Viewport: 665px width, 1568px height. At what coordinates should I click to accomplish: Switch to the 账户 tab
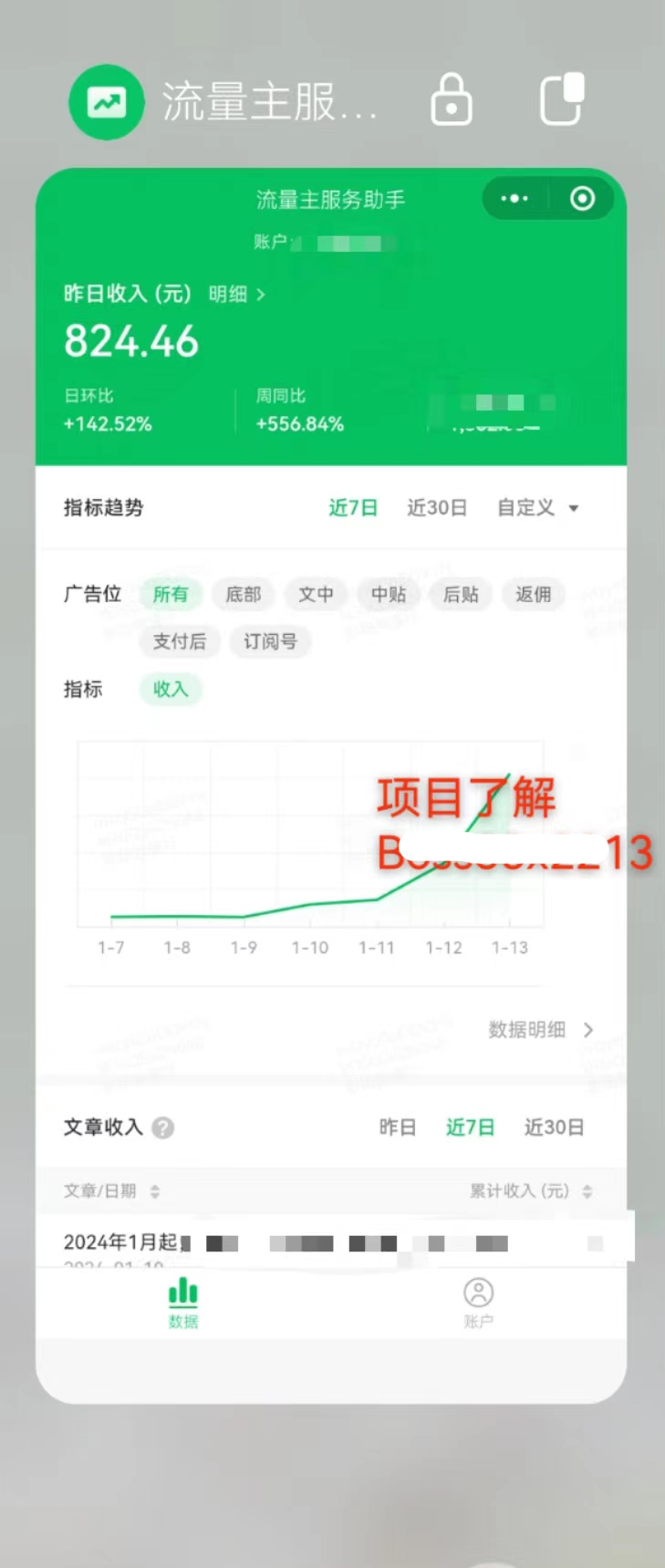[478, 1303]
